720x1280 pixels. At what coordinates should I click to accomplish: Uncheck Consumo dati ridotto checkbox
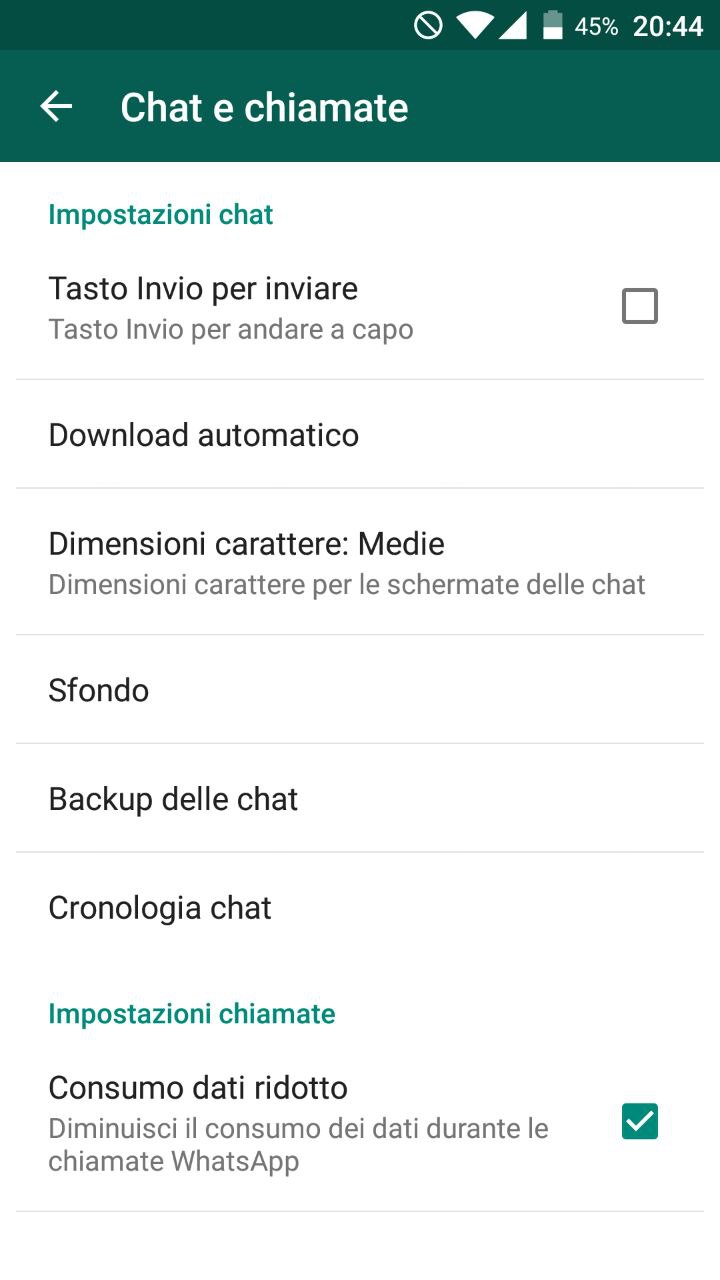coord(639,1121)
